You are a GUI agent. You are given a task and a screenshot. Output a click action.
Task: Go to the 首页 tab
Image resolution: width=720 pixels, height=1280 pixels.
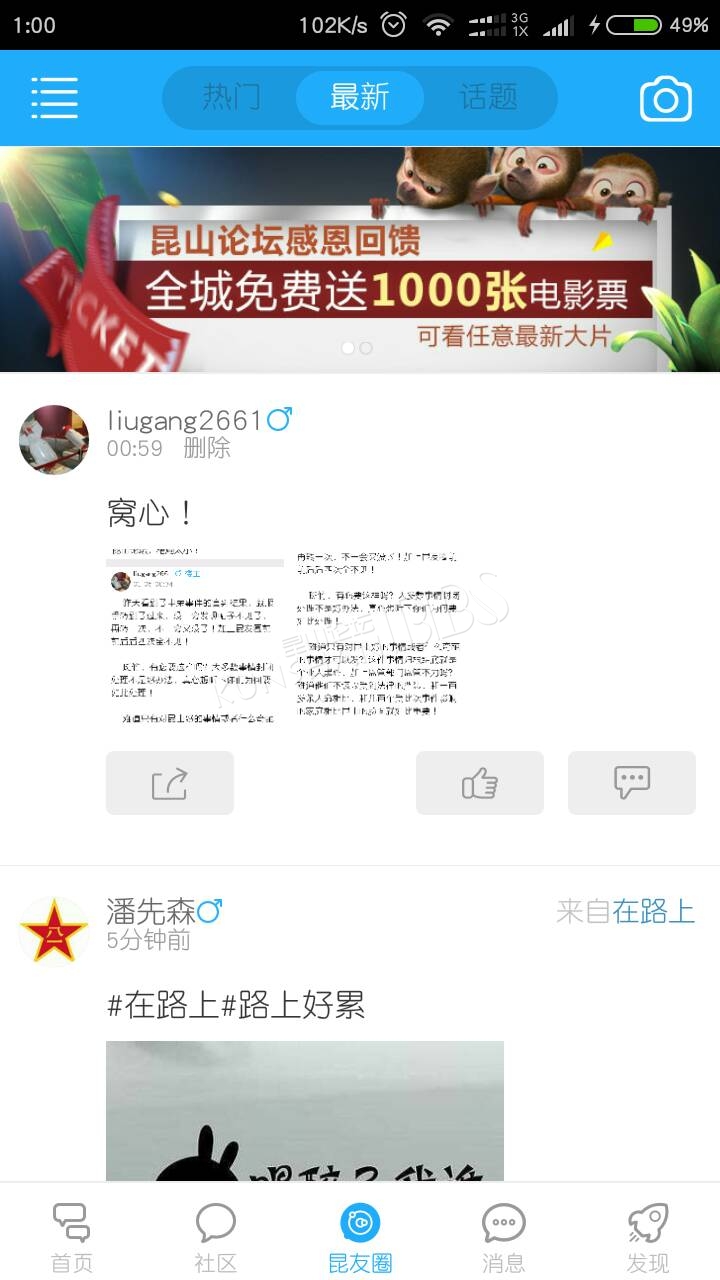point(72,1238)
